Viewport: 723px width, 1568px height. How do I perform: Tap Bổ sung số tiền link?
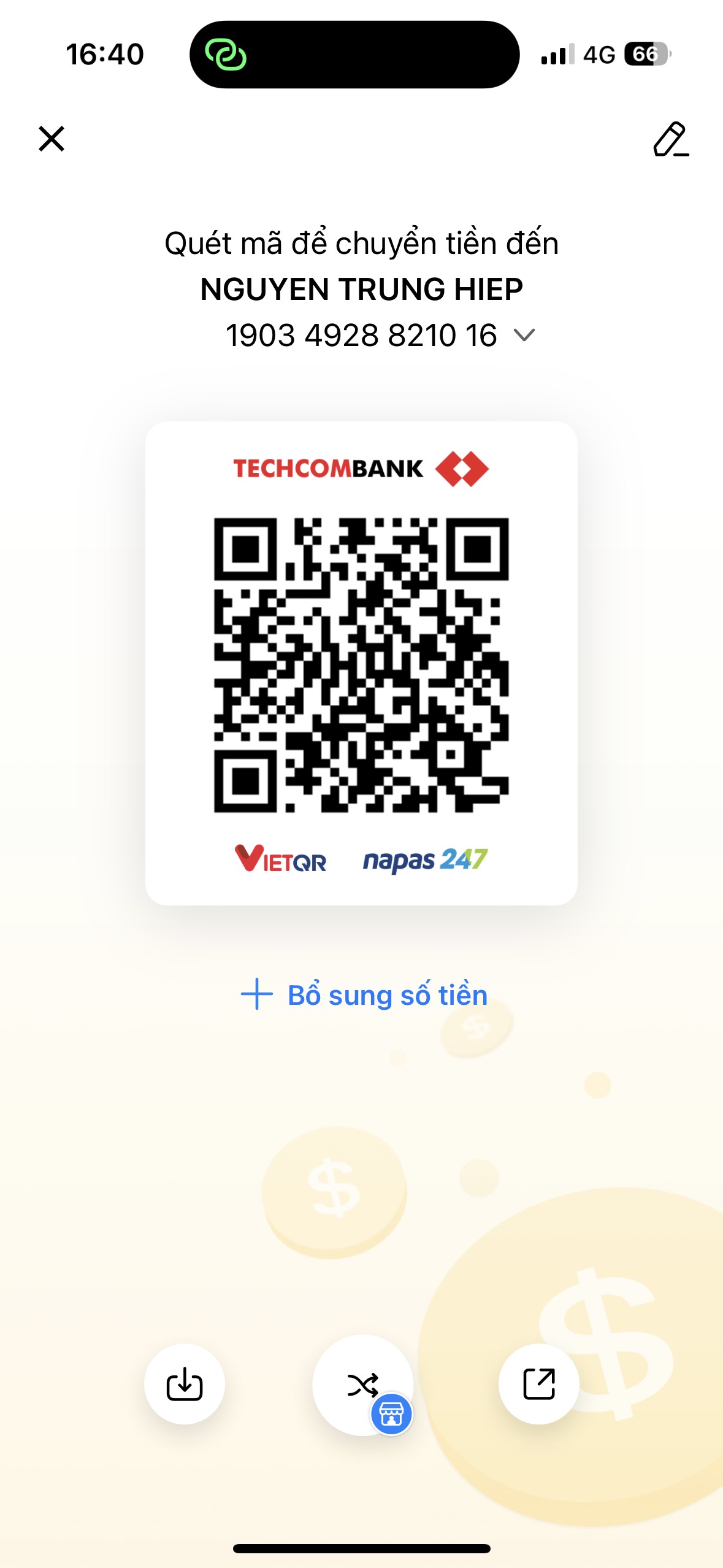(x=364, y=994)
